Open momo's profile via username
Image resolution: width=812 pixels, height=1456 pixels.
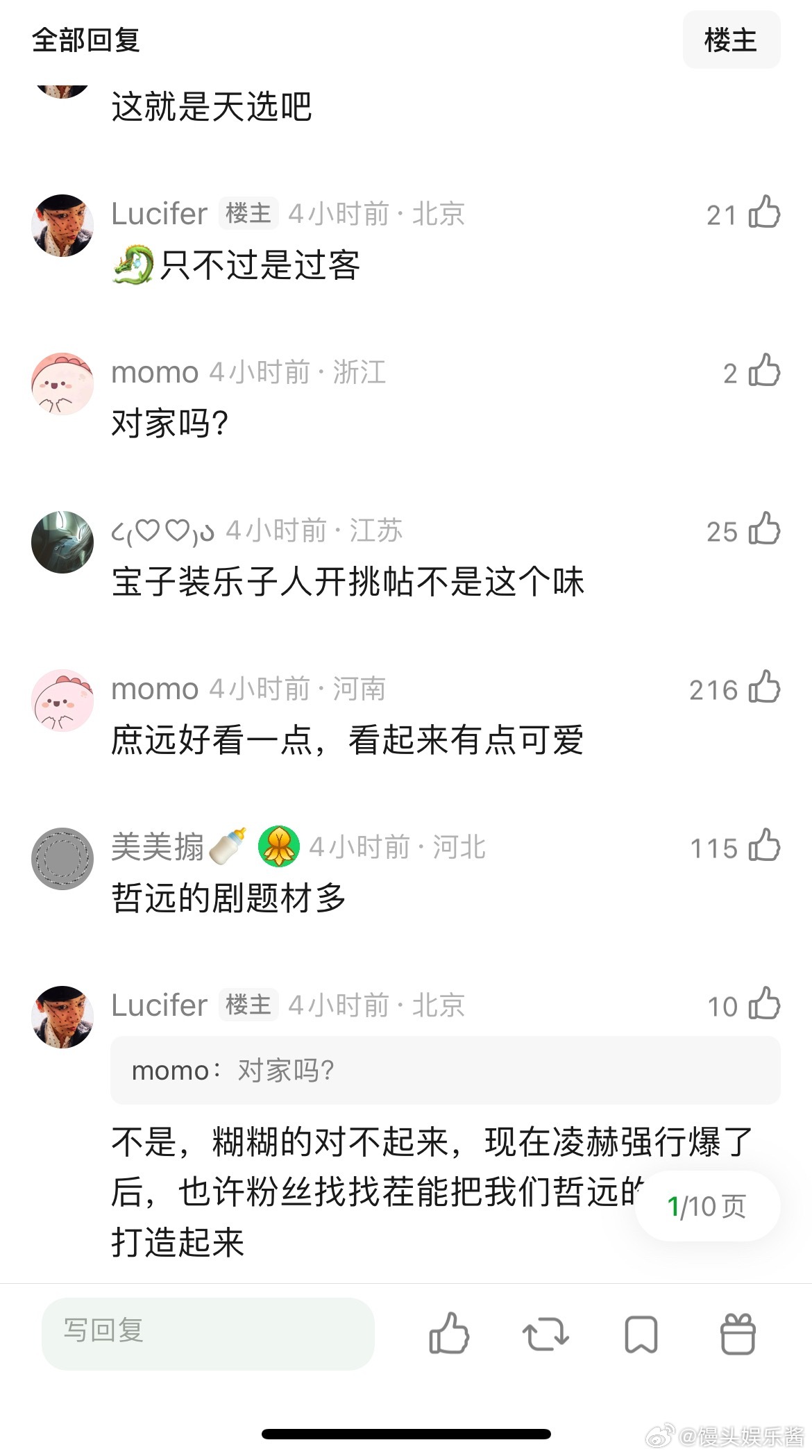154,372
